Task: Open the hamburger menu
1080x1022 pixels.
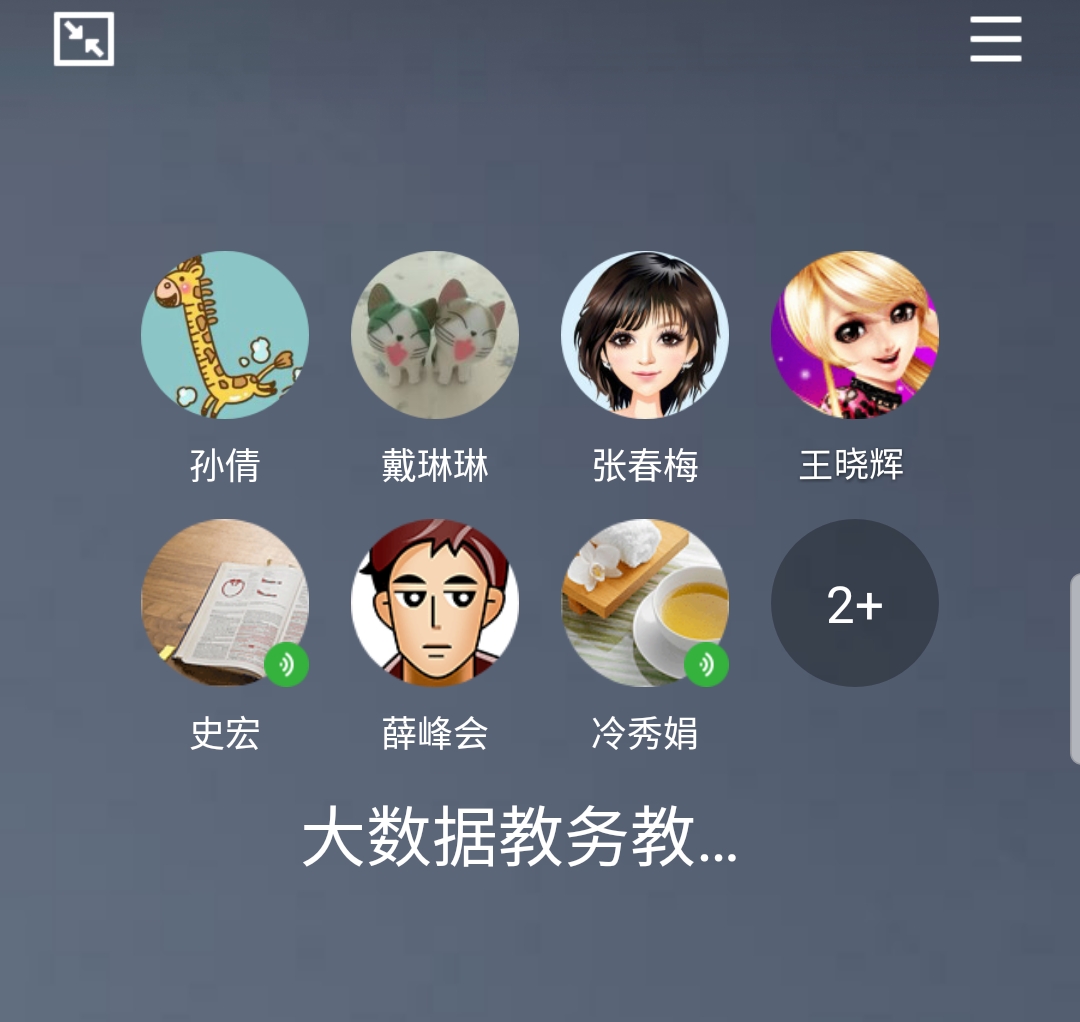Action: pyautogui.click(x=995, y=40)
